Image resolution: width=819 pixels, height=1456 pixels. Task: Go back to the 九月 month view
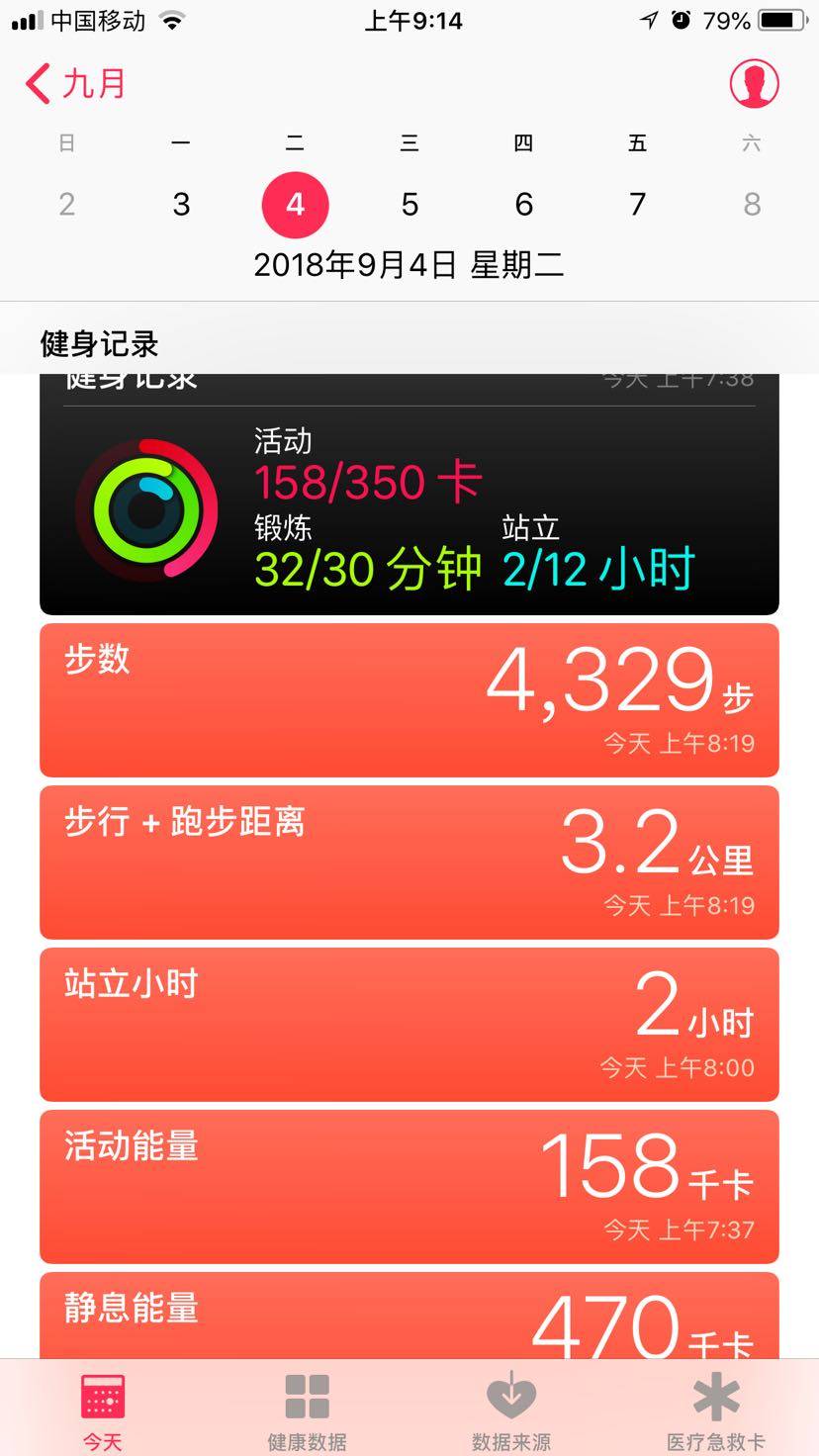click(x=77, y=84)
